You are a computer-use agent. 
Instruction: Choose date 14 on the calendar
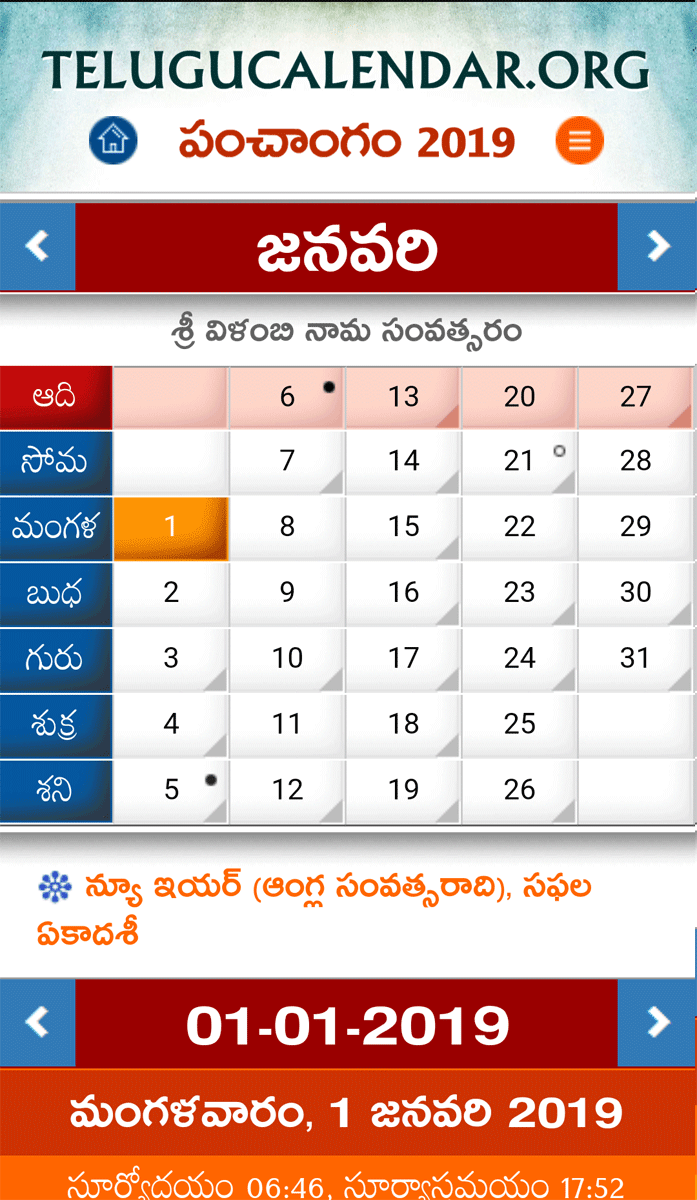403,461
